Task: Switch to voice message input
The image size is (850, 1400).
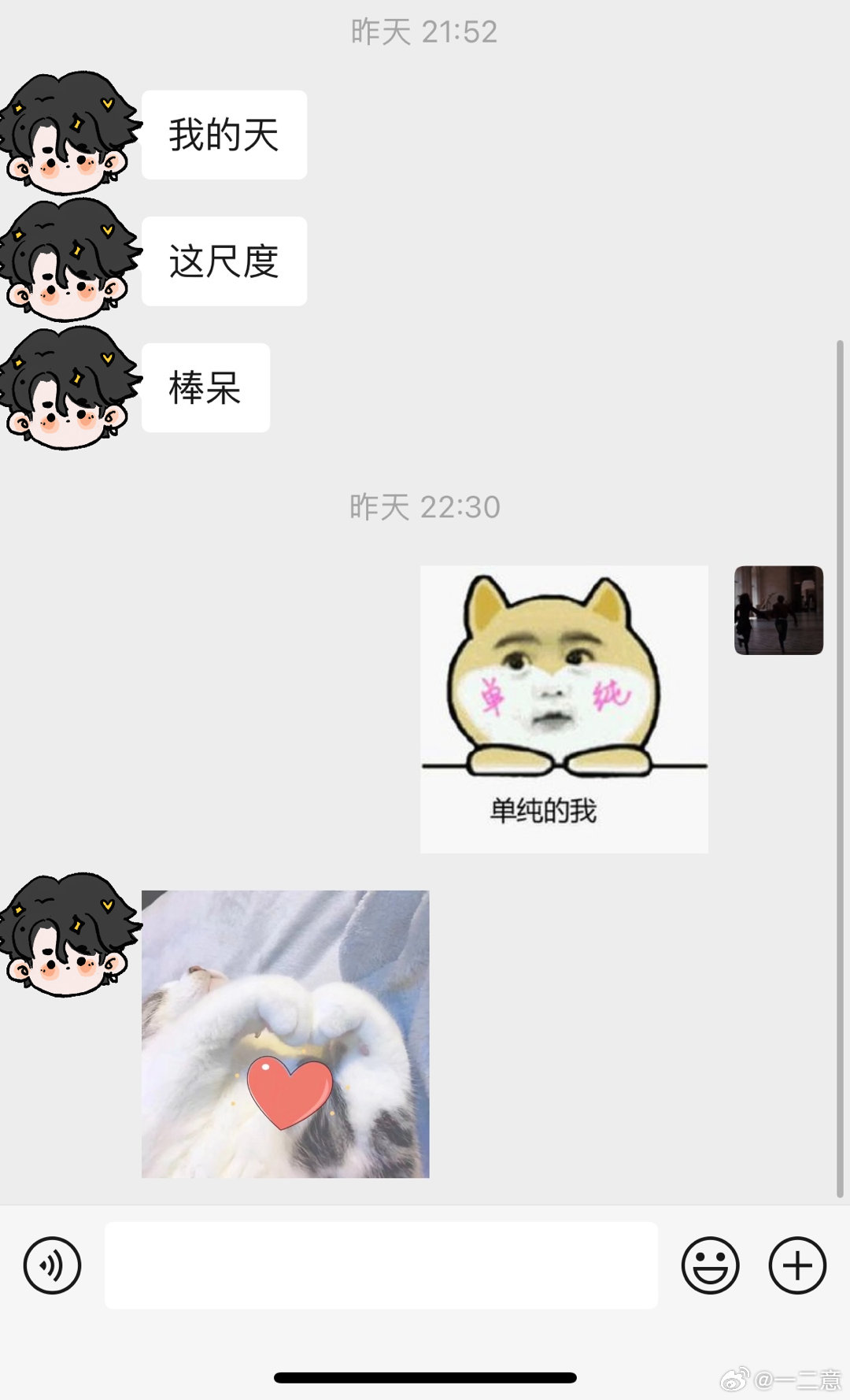Action: point(52,1265)
